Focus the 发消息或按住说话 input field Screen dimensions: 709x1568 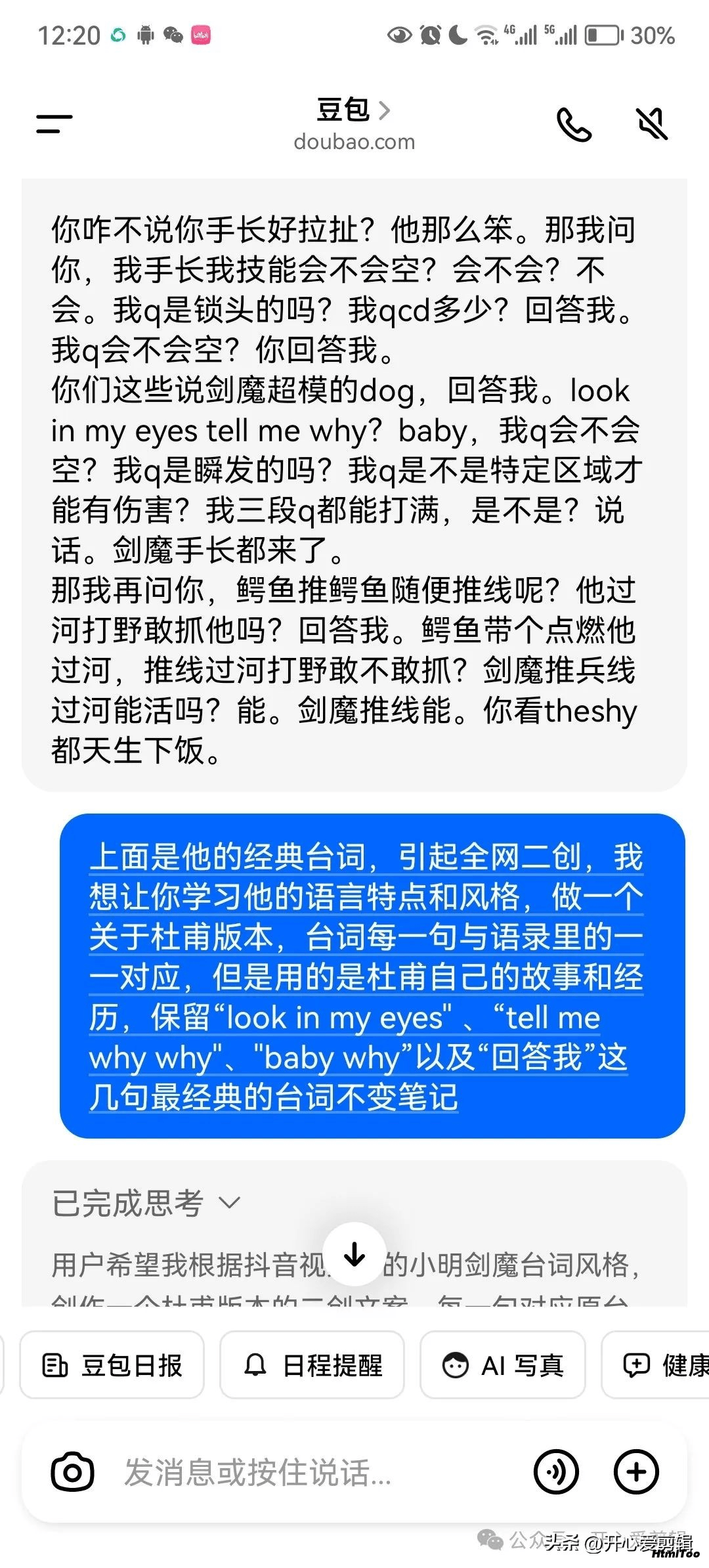(x=315, y=1472)
